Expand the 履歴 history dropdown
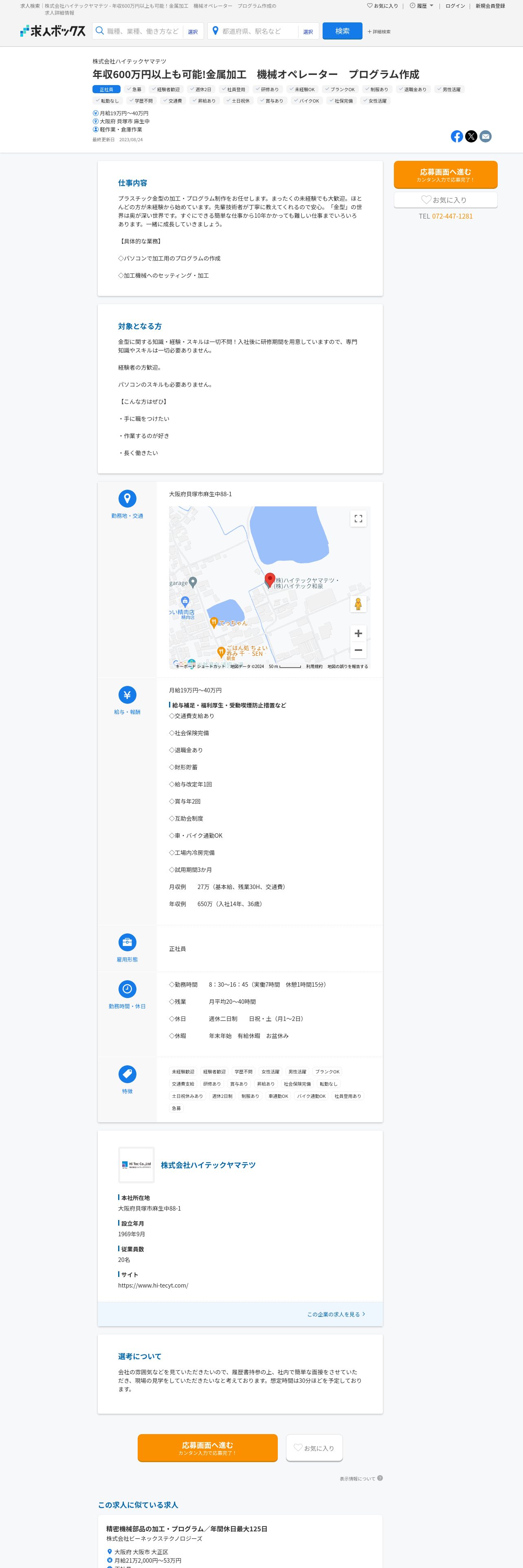The height and width of the screenshot is (1568, 523). (x=422, y=6)
